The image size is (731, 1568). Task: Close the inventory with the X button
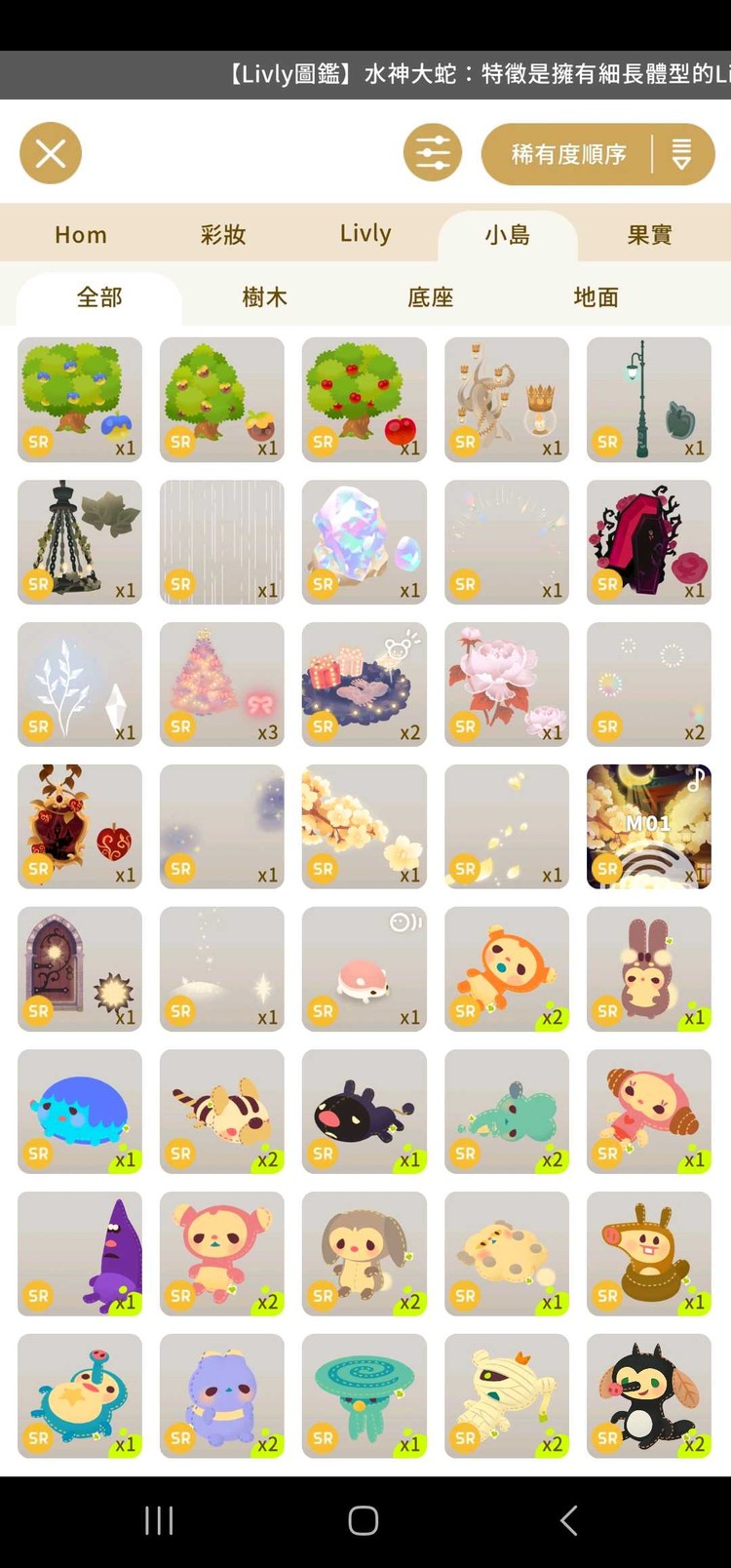pyautogui.click(x=51, y=153)
